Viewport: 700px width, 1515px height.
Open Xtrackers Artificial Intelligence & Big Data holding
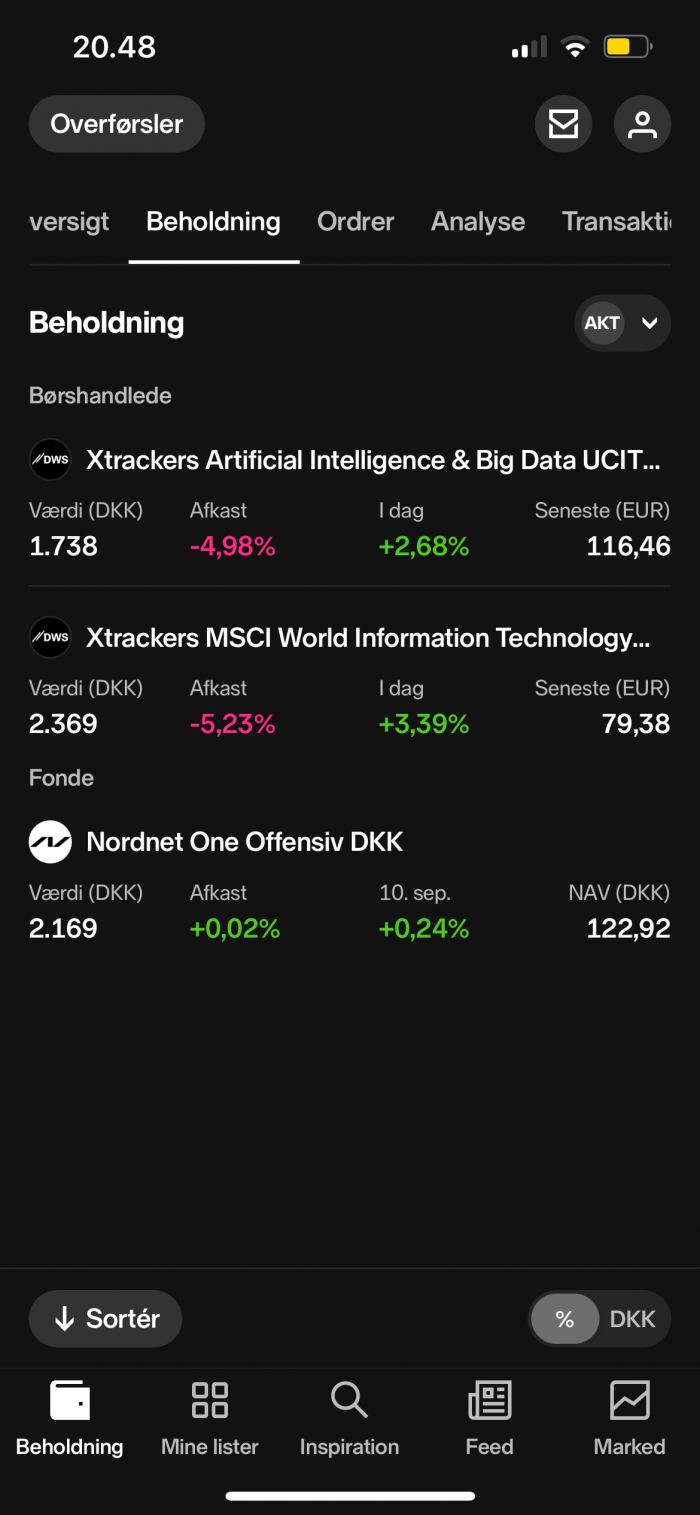(x=350, y=501)
